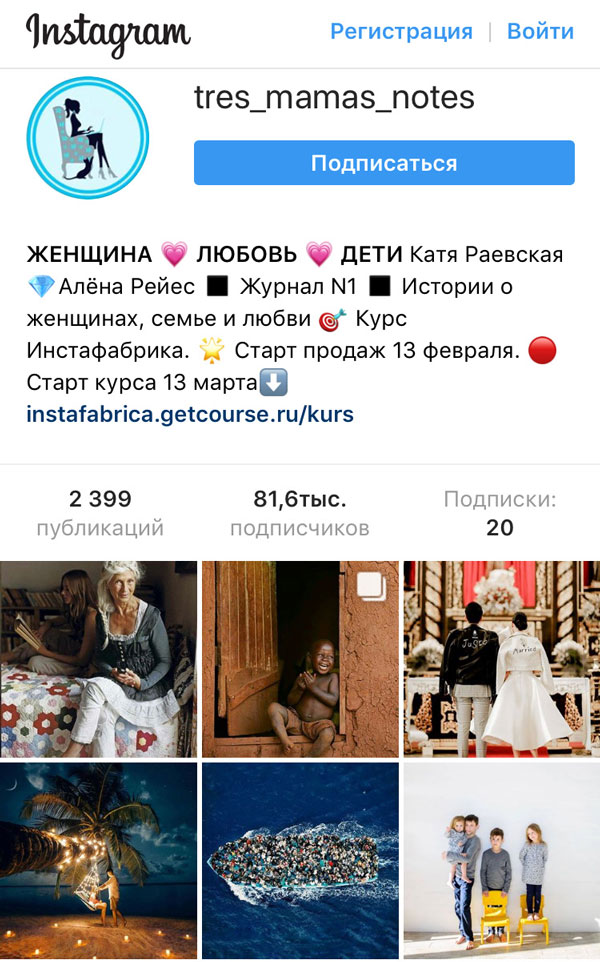
Task: Open the night beach lights post
Action: [x=99, y=860]
